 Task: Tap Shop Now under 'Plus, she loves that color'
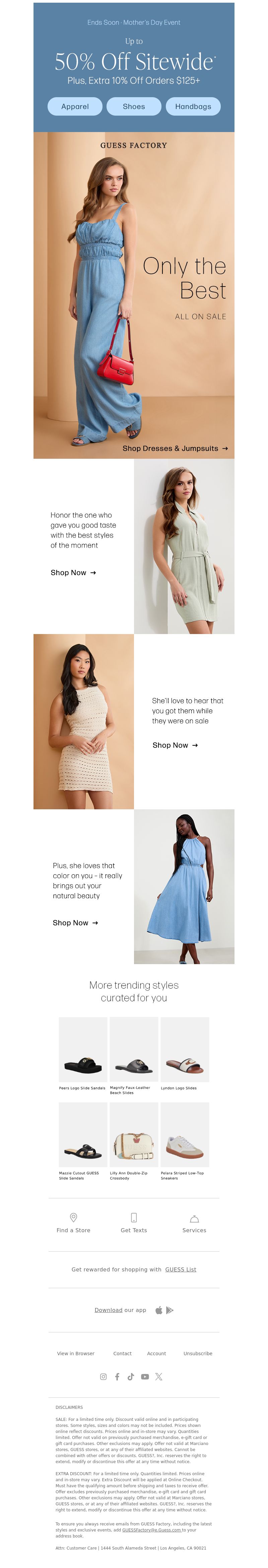click(75, 923)
